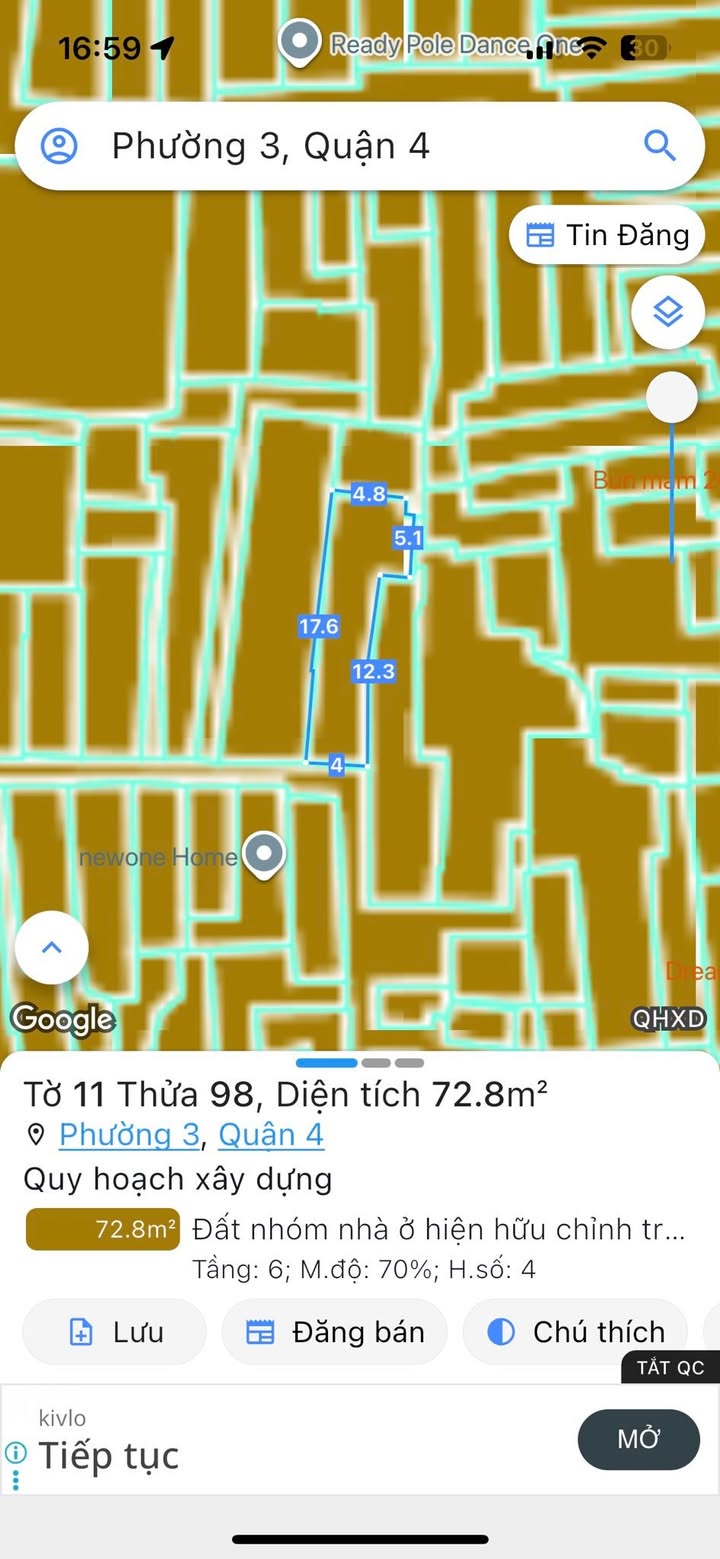Open the Quận 4 link
The width and height of the screenshot is (720, 1559).
pyautogui.click(x=271, y=1135)
